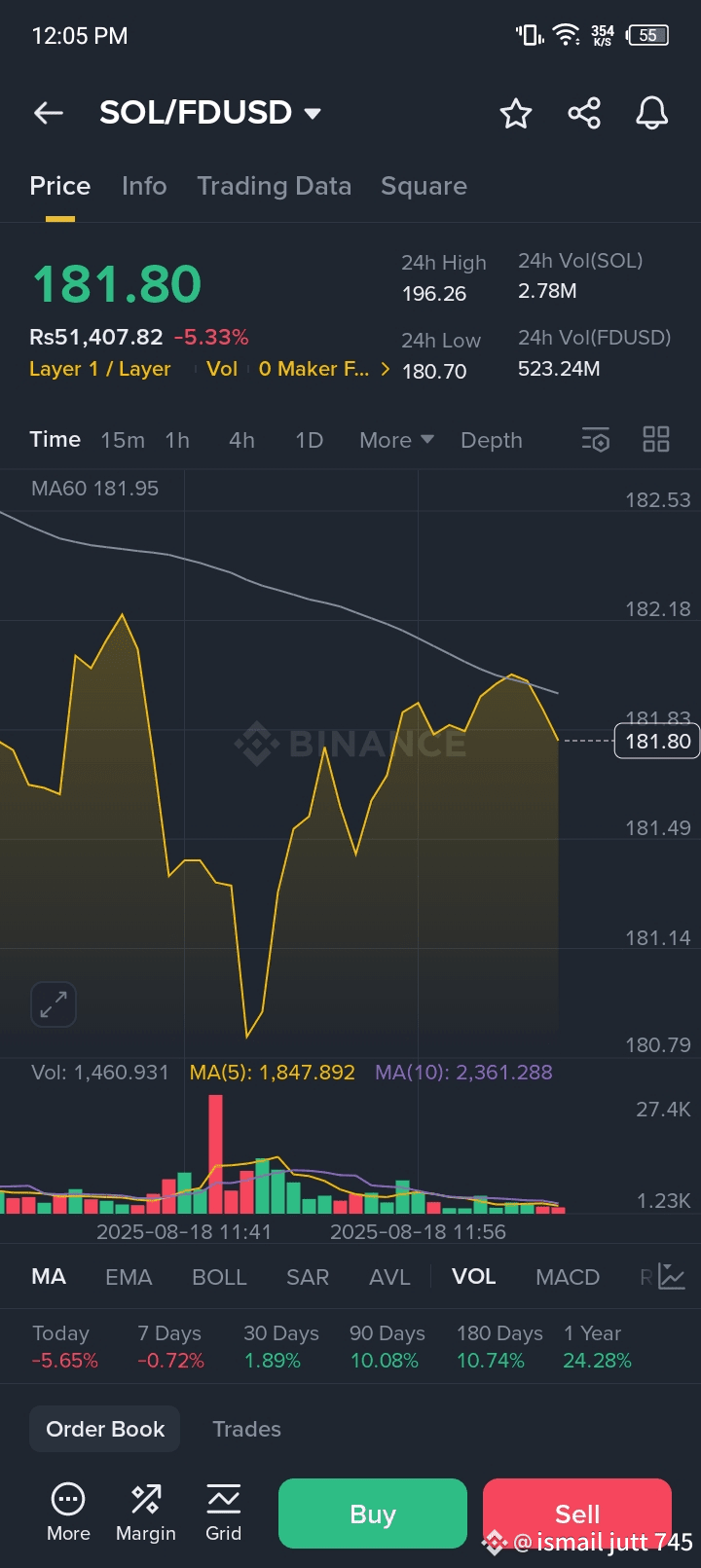
Task: Share this trading pair
Action: click(x=584, y=113)
